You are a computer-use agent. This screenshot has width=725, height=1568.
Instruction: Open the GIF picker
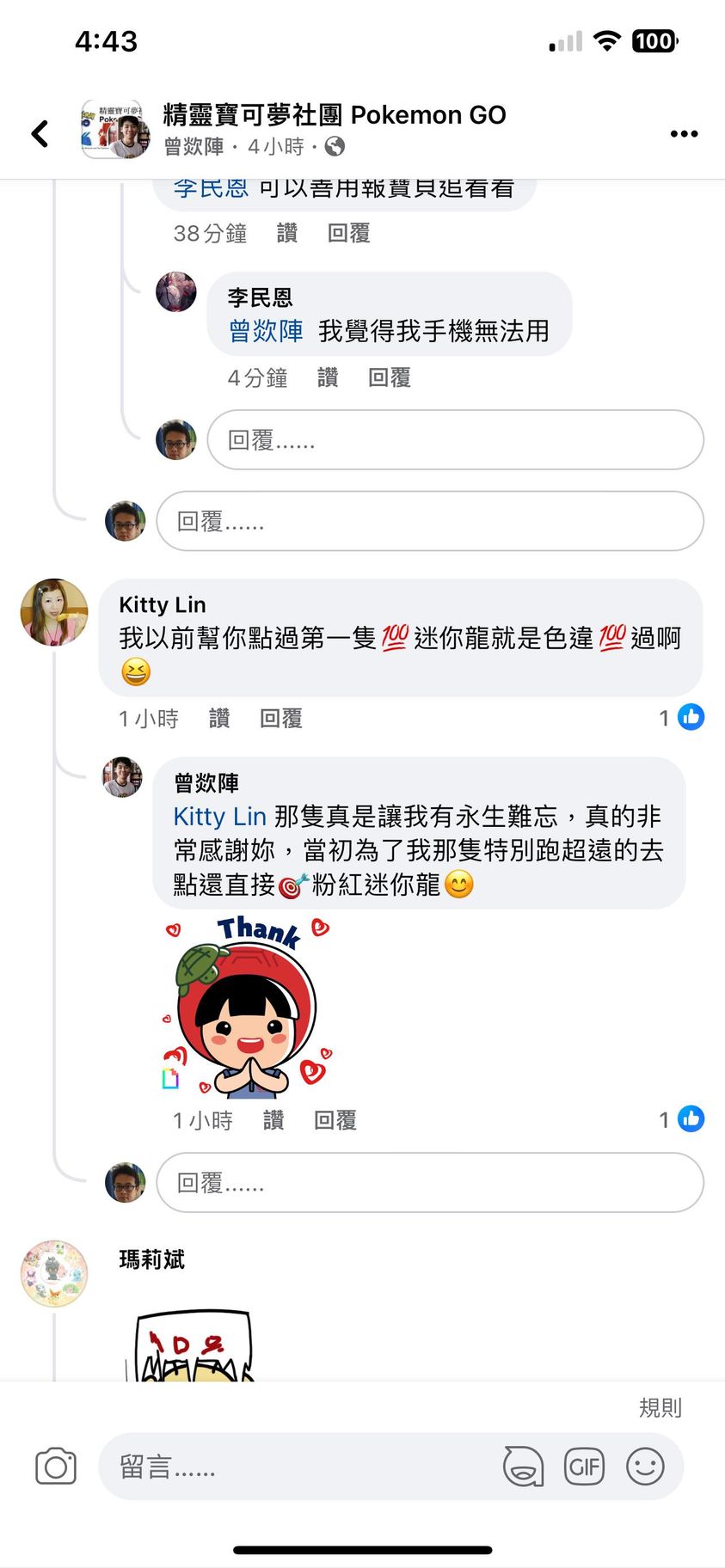[x=584, y=1467]
